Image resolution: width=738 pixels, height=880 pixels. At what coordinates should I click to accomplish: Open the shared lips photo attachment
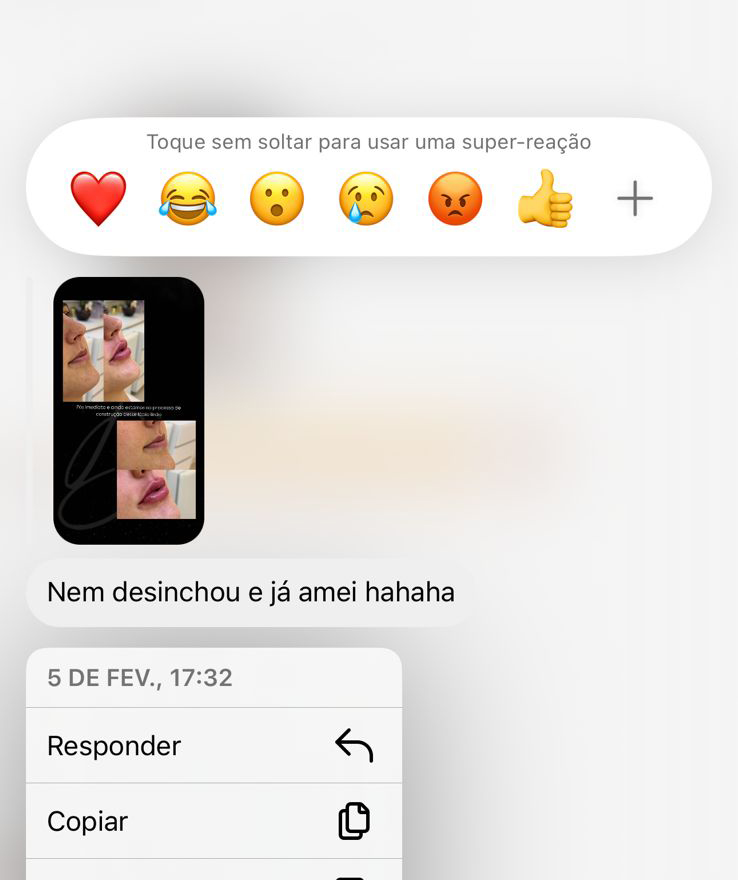pyautogui.click(x=128, y=411)
